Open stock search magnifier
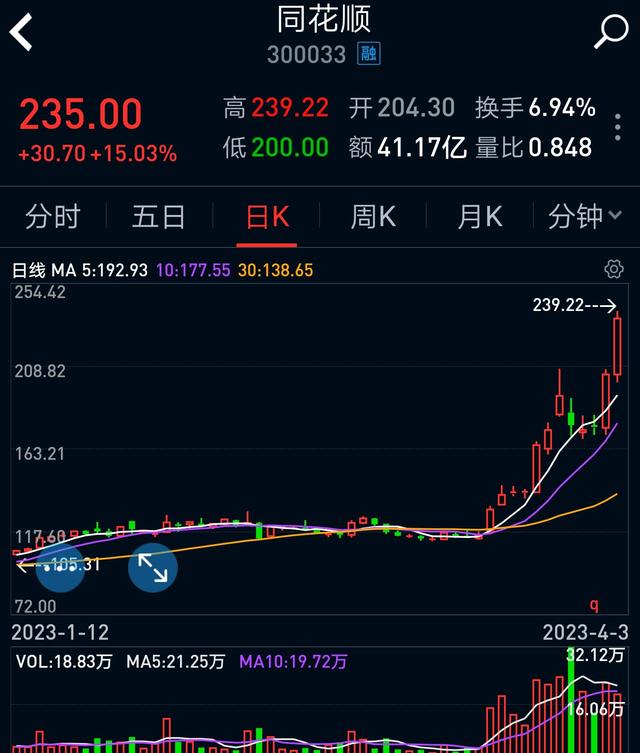 tap(610, 32)
